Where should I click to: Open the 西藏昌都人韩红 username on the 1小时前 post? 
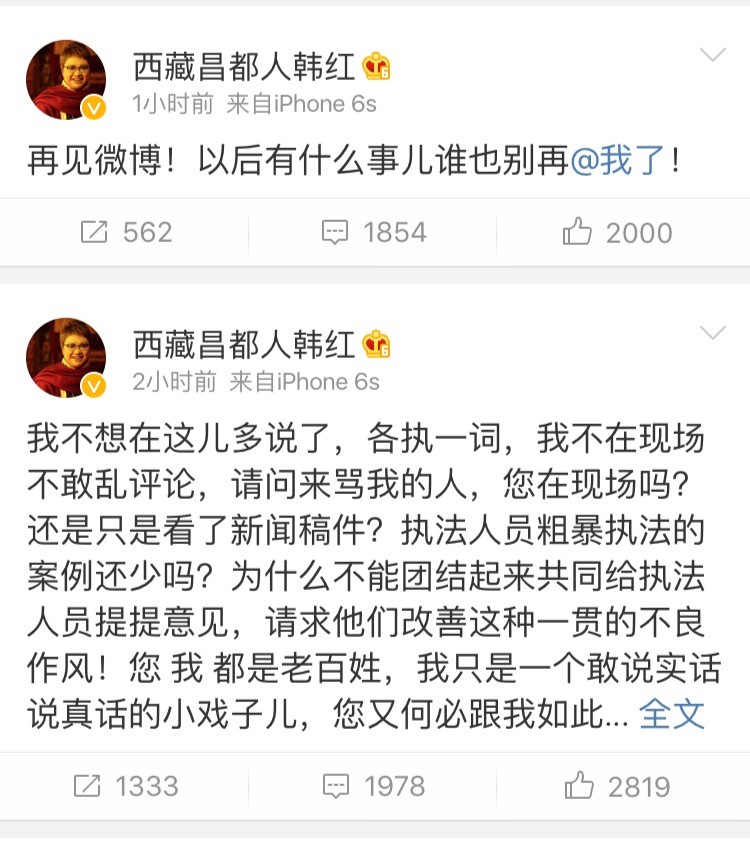tap(244, 67)
